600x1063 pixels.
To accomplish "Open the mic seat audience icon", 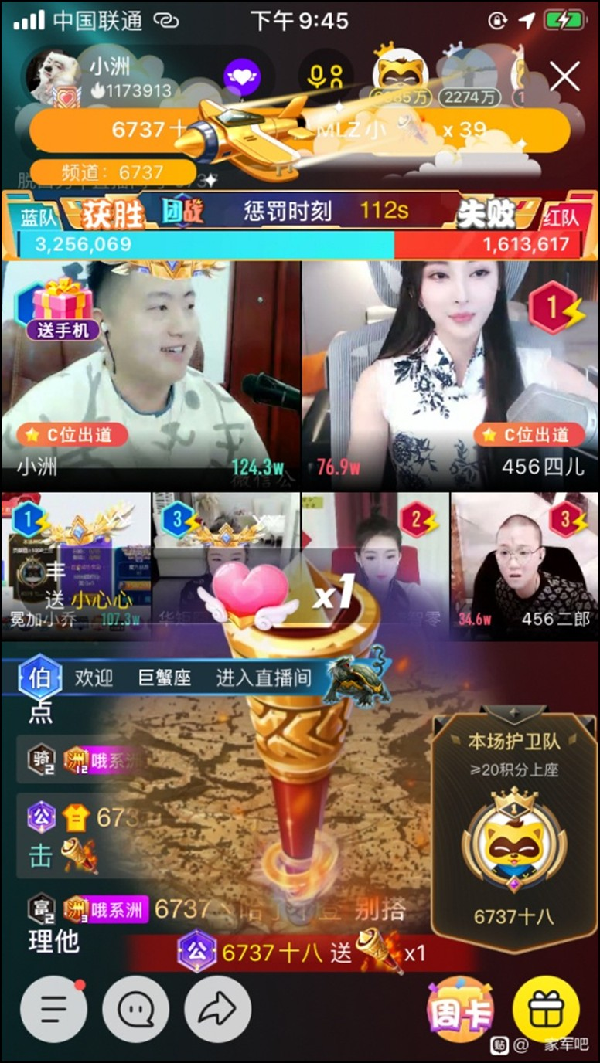I will 326,76.
